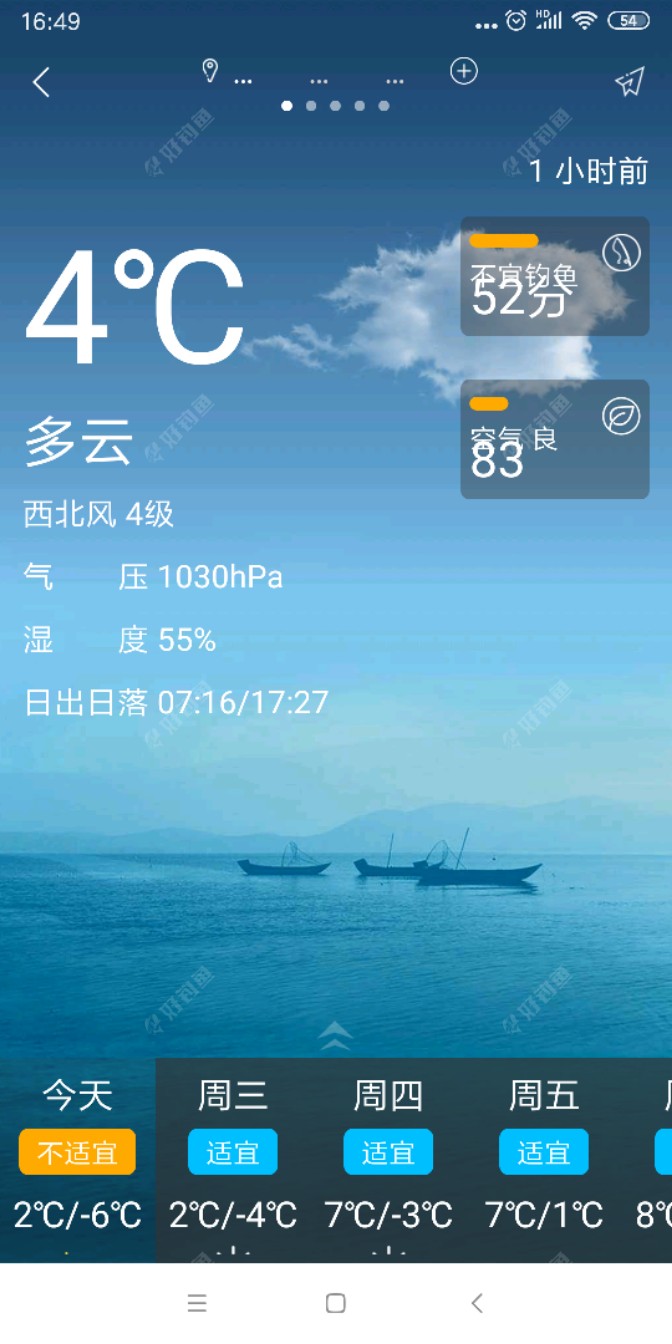This screenshot has height=1344, width=672.
Task: Open recent apps from navigation bar
Action: click(x=197, y=1303)
